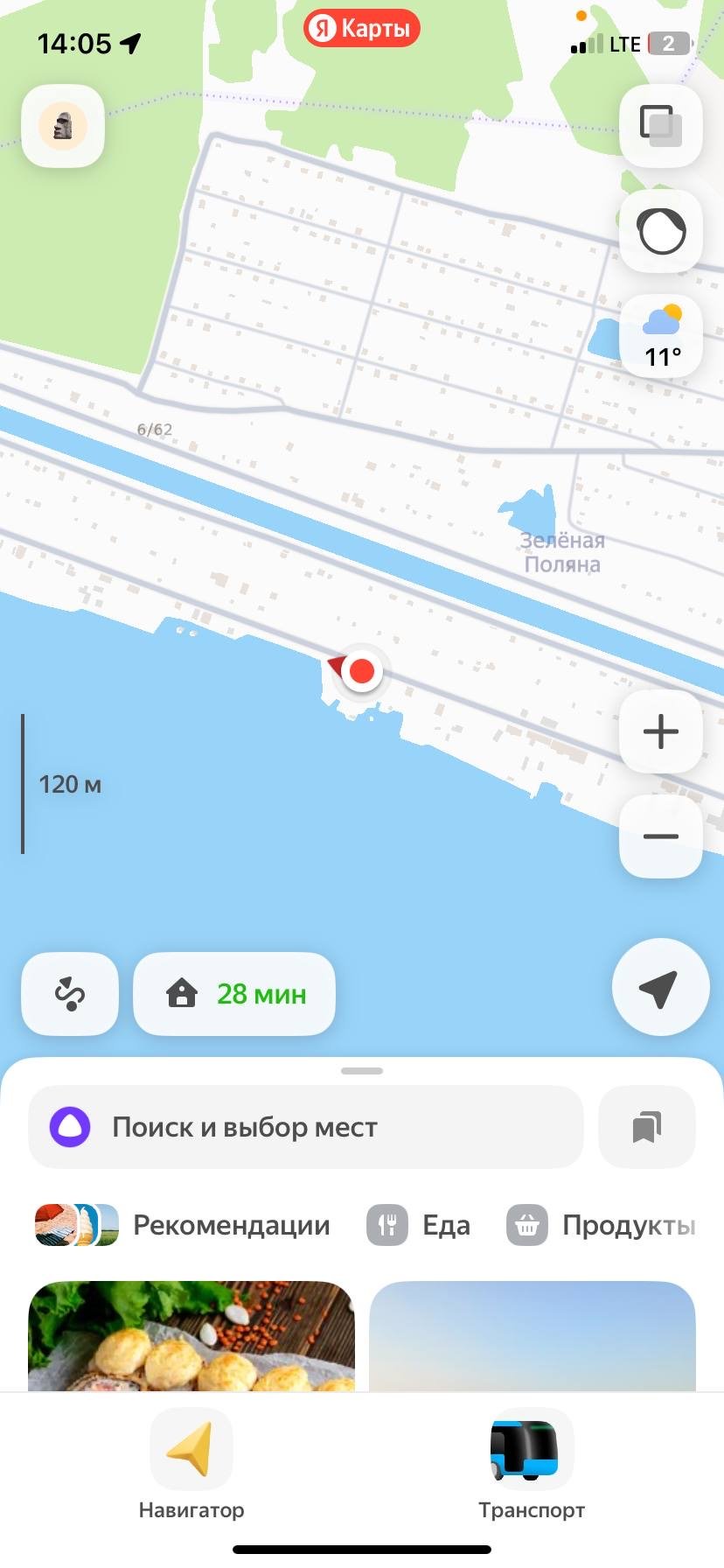Select the Рекомендации chip

(184, 1225)
